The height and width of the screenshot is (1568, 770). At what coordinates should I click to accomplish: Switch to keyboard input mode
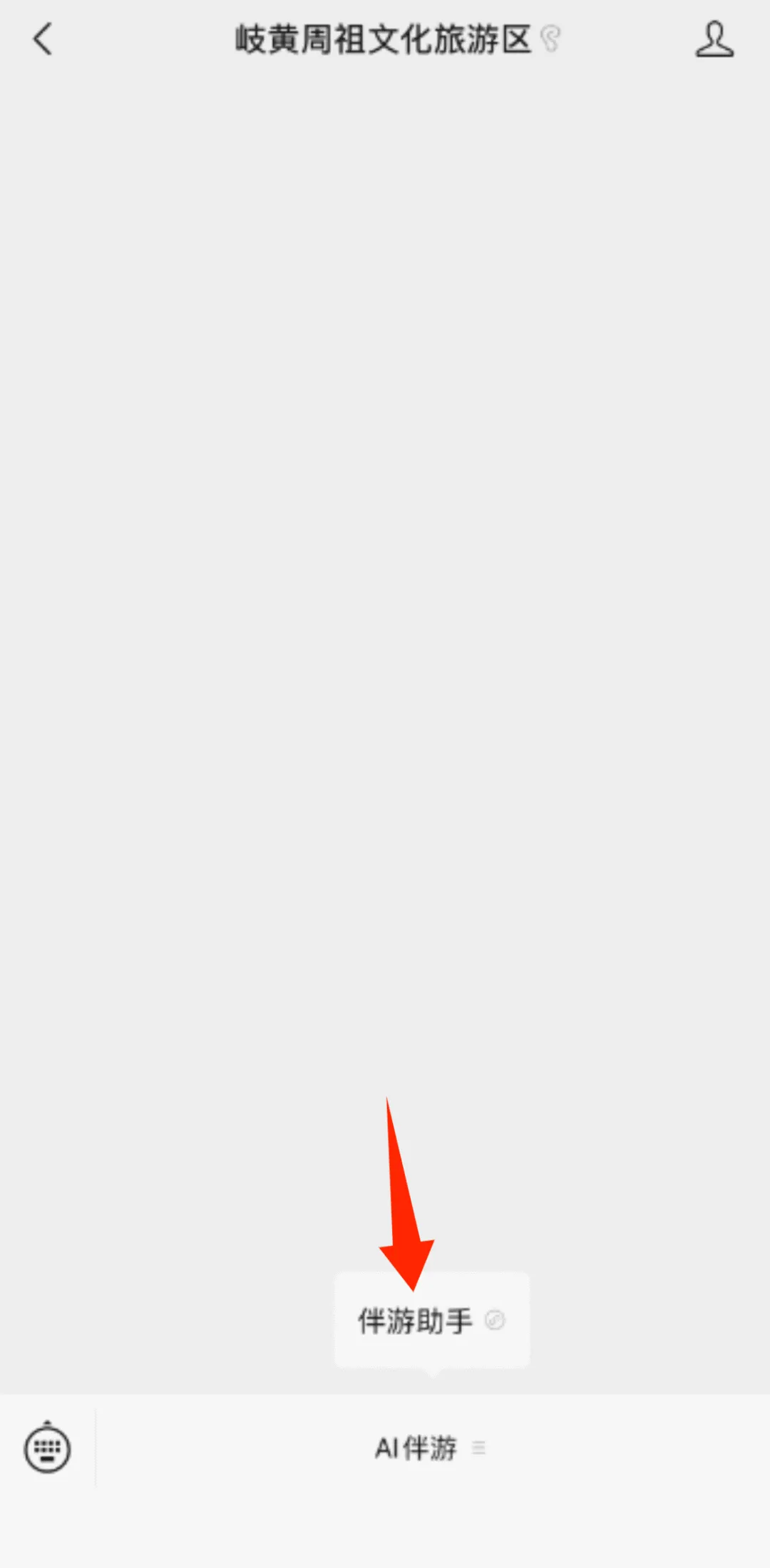click(x=48, y=1448)
